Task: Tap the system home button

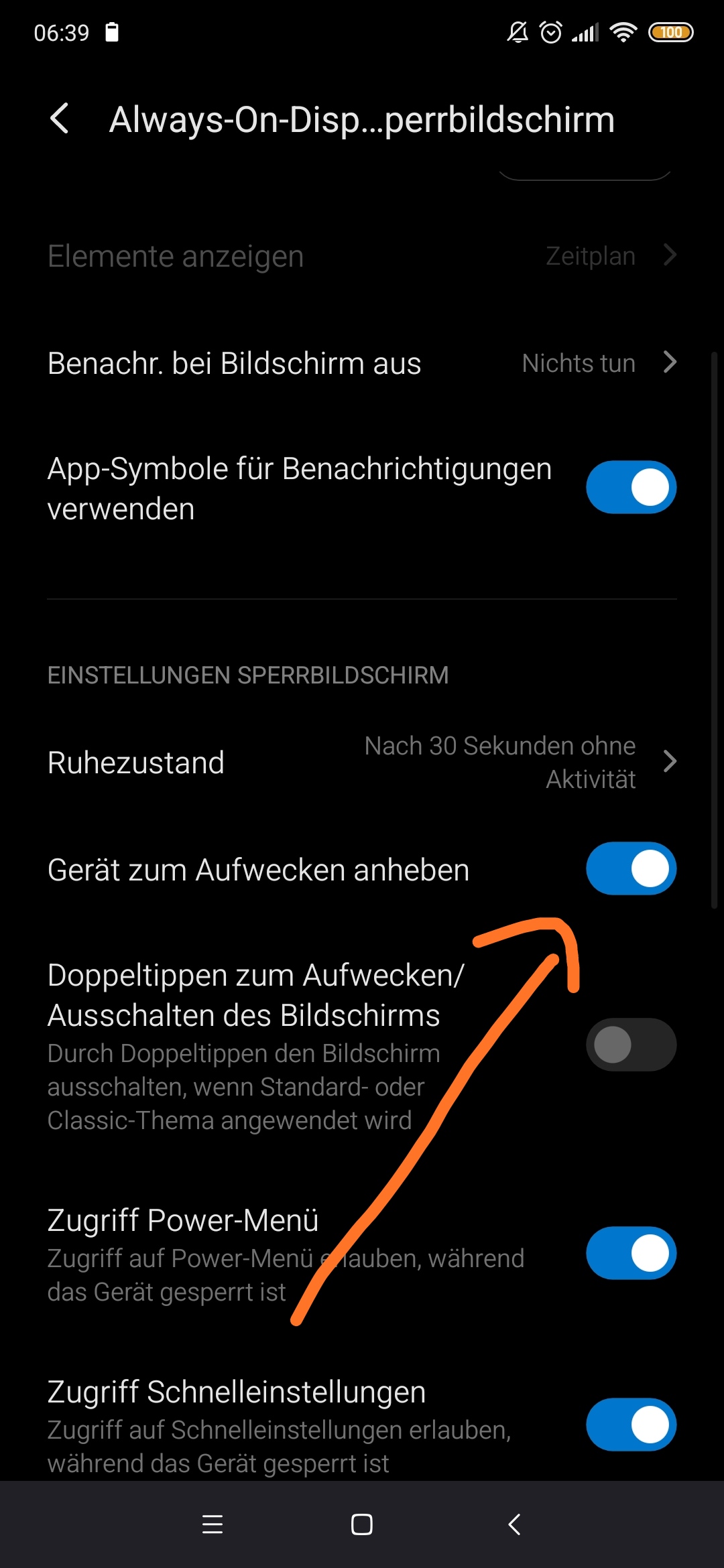Action: (x=362, y=1524)
